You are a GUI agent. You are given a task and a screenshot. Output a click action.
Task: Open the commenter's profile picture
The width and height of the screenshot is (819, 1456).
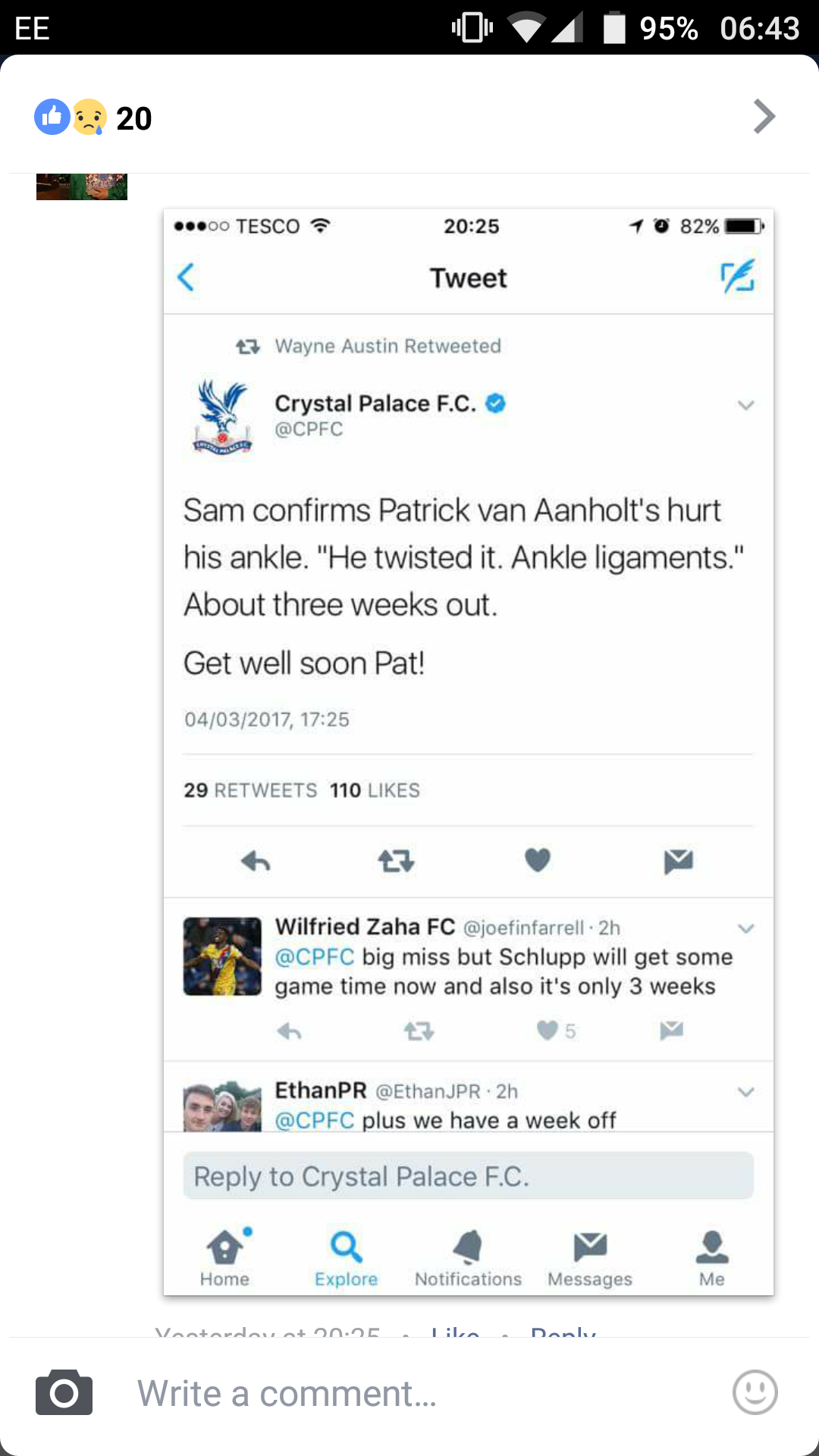tap(82, 187)
